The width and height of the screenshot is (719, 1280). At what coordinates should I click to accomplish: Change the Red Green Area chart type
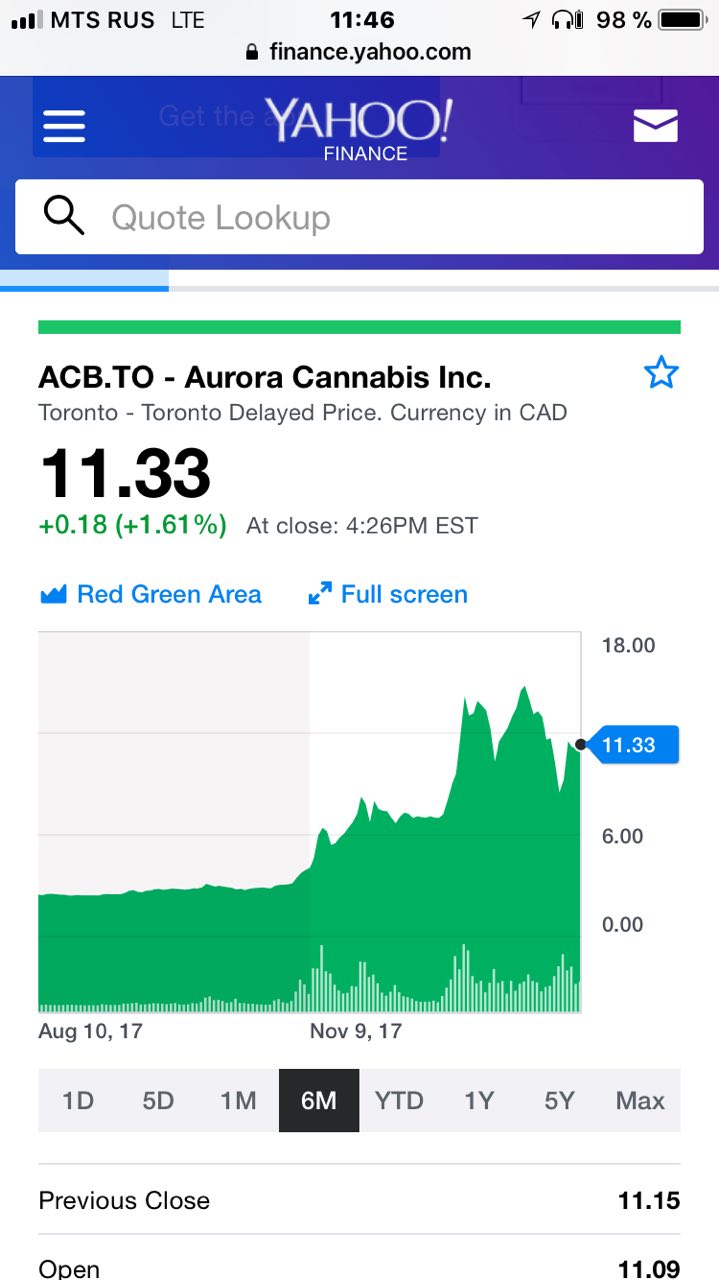tap(151, 594)
